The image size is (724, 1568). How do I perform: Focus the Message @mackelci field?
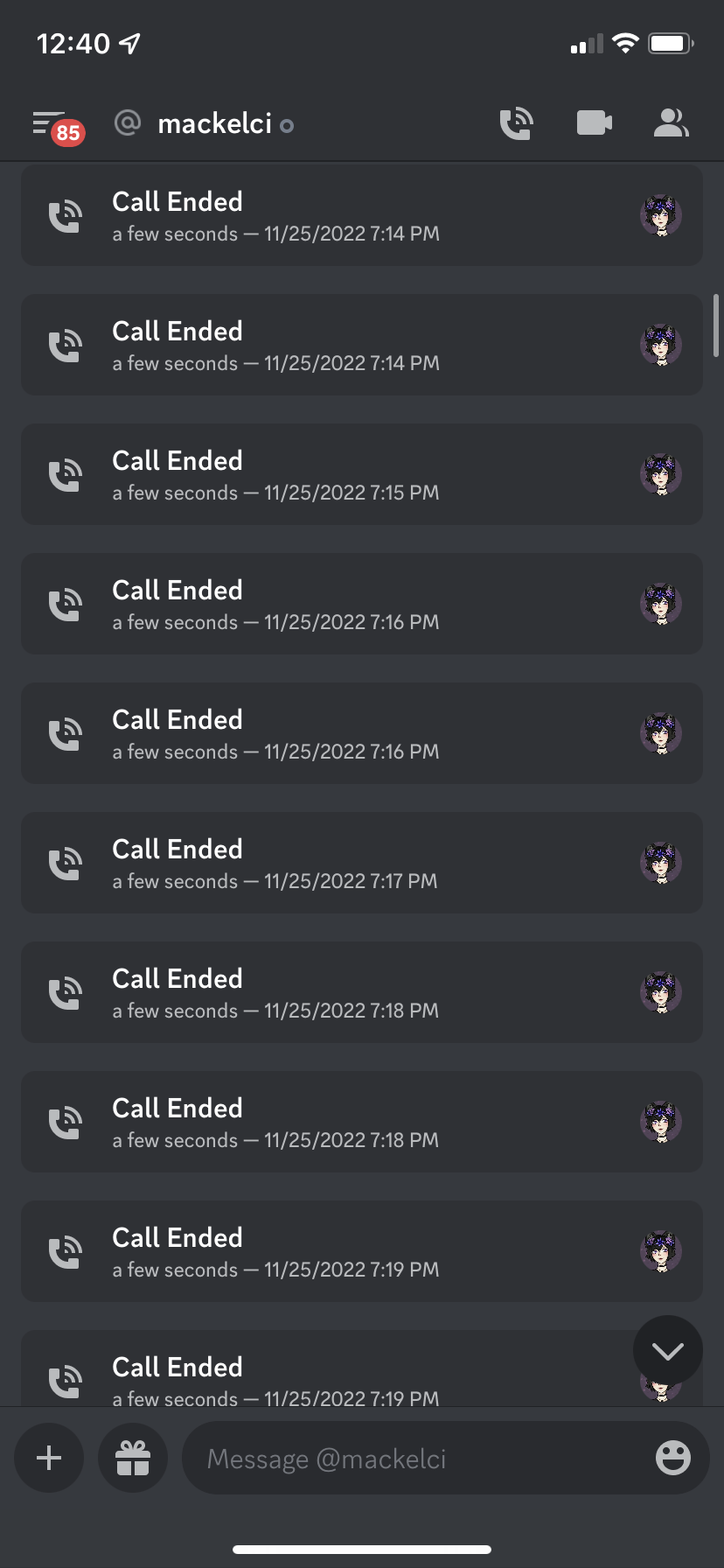click(x=411, y=1459)
